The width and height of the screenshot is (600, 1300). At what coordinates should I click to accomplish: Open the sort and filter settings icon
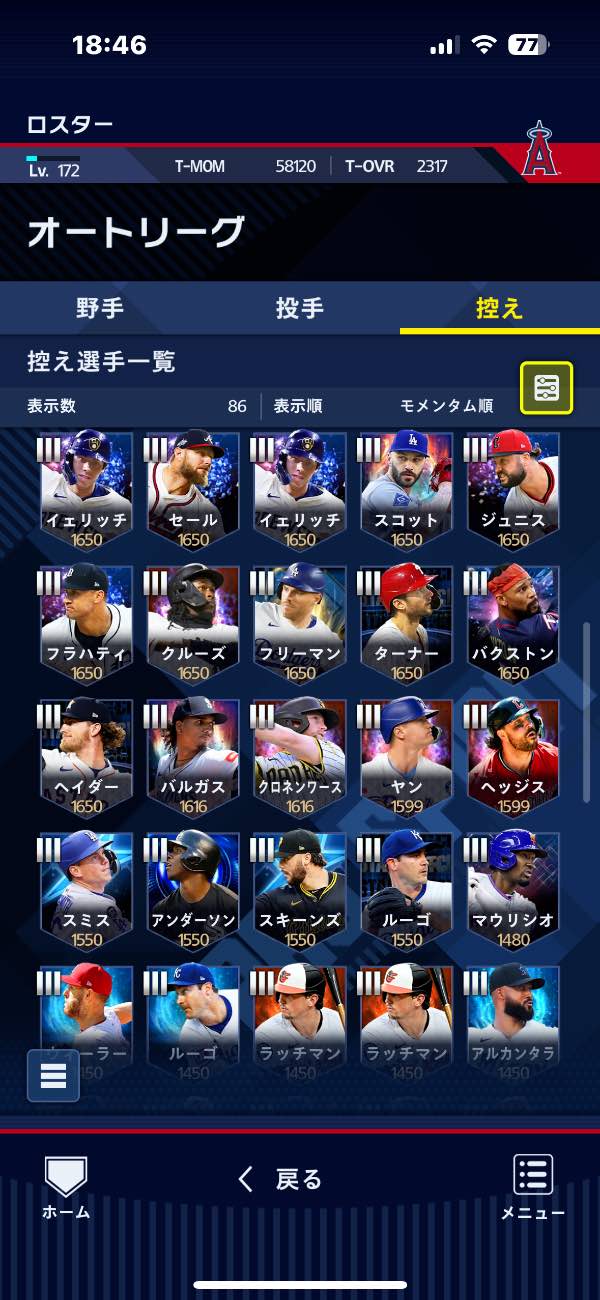[546, 388]
